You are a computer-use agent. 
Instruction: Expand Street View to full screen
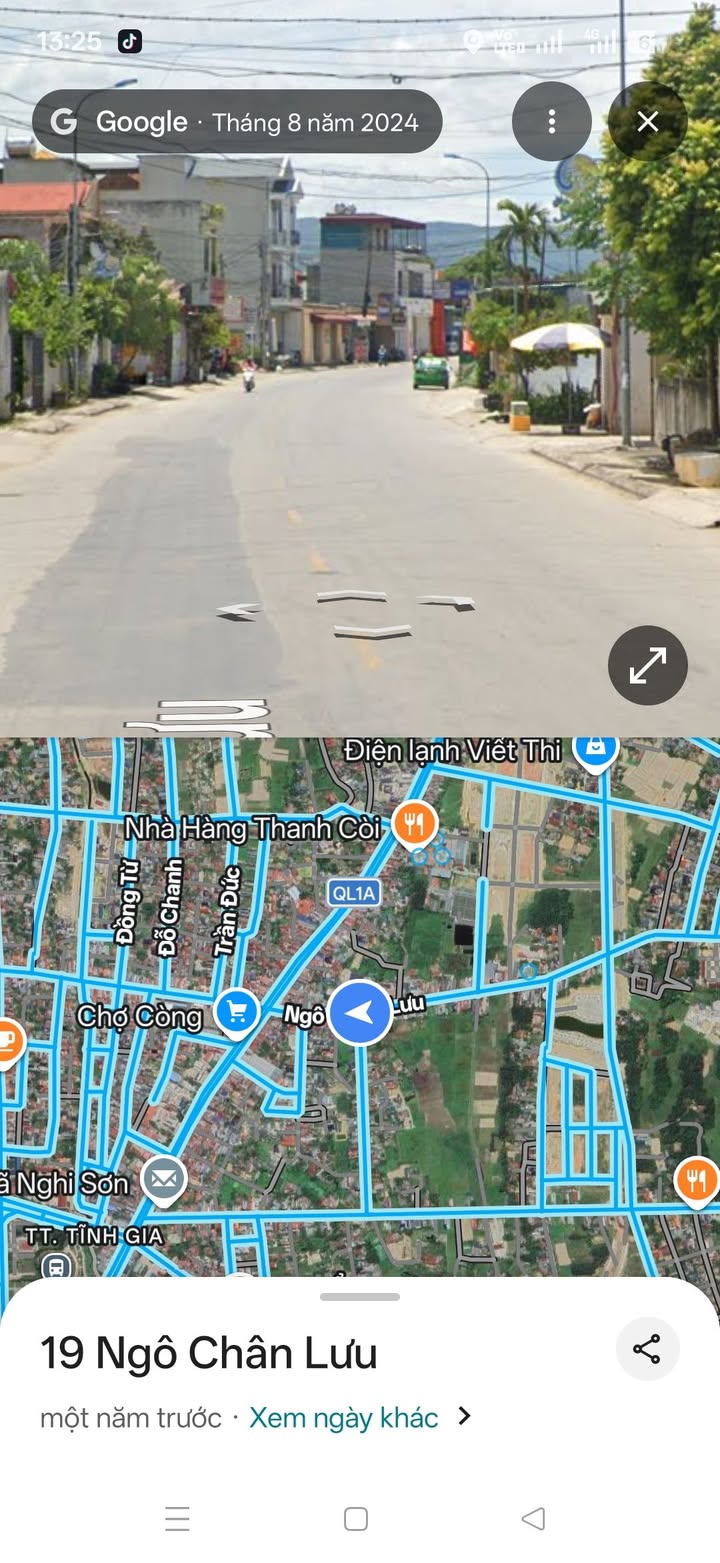647,665
